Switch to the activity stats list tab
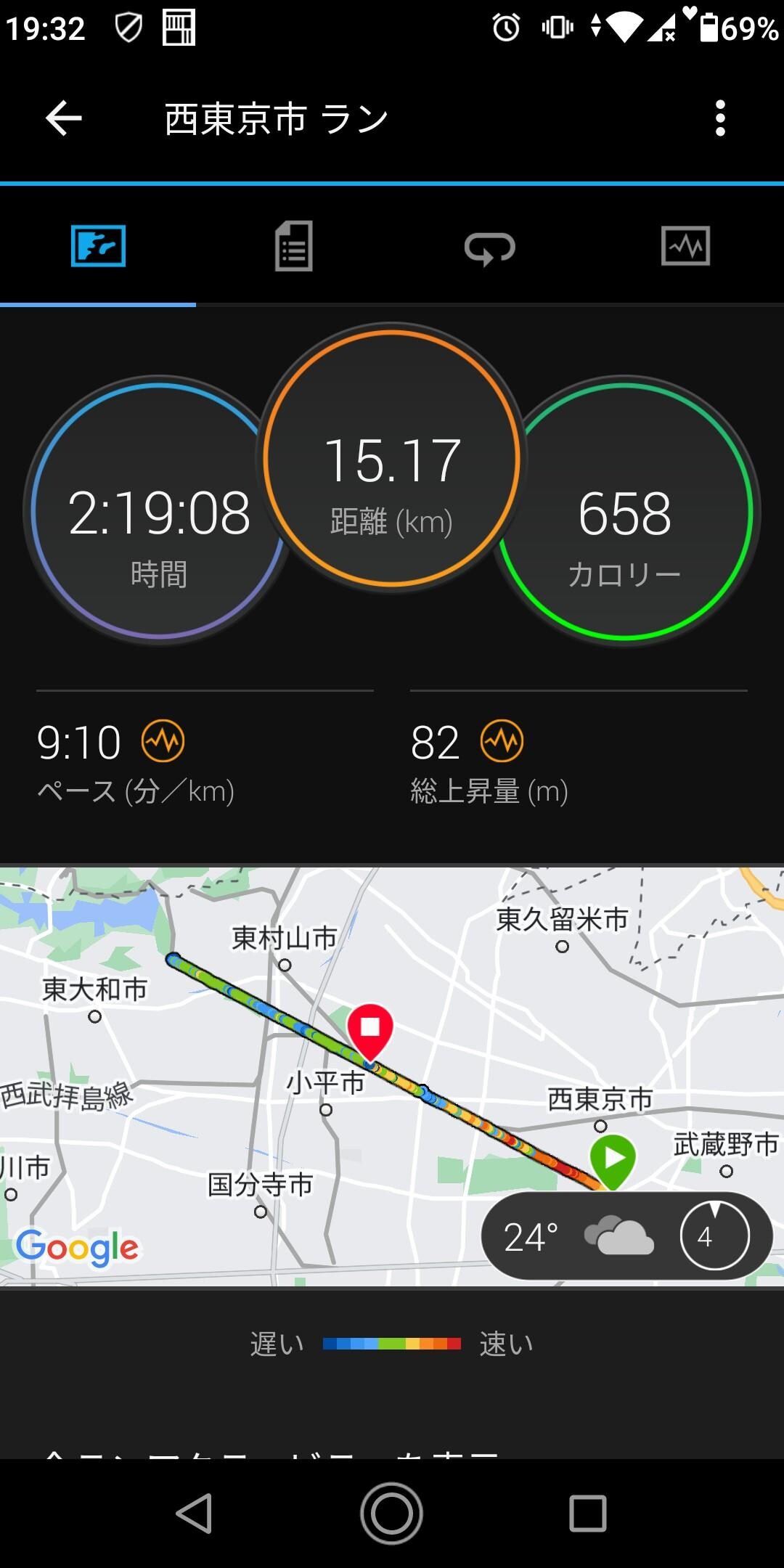784x1568 pixels. (x=293, y=247)
